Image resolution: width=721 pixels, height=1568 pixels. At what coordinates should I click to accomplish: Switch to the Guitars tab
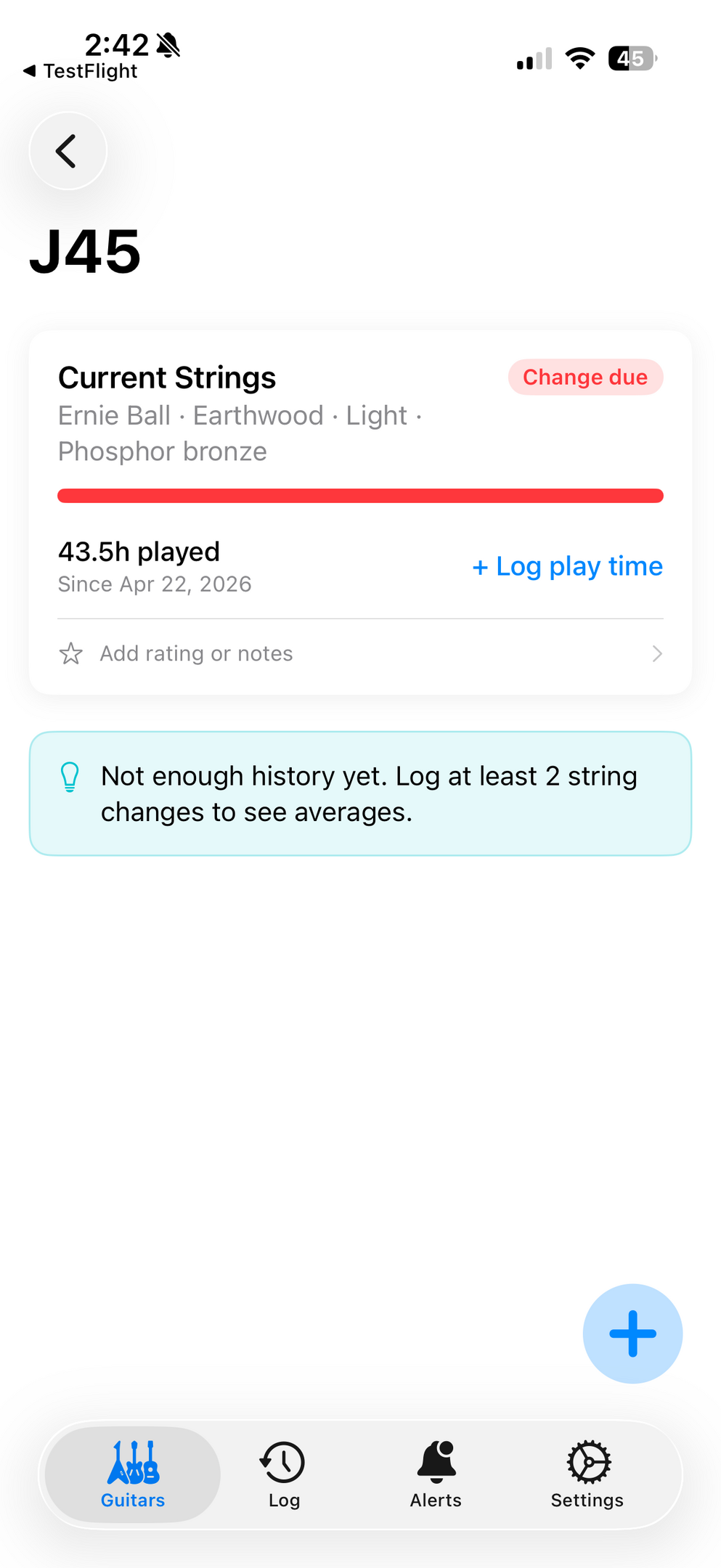(133, 1474)
